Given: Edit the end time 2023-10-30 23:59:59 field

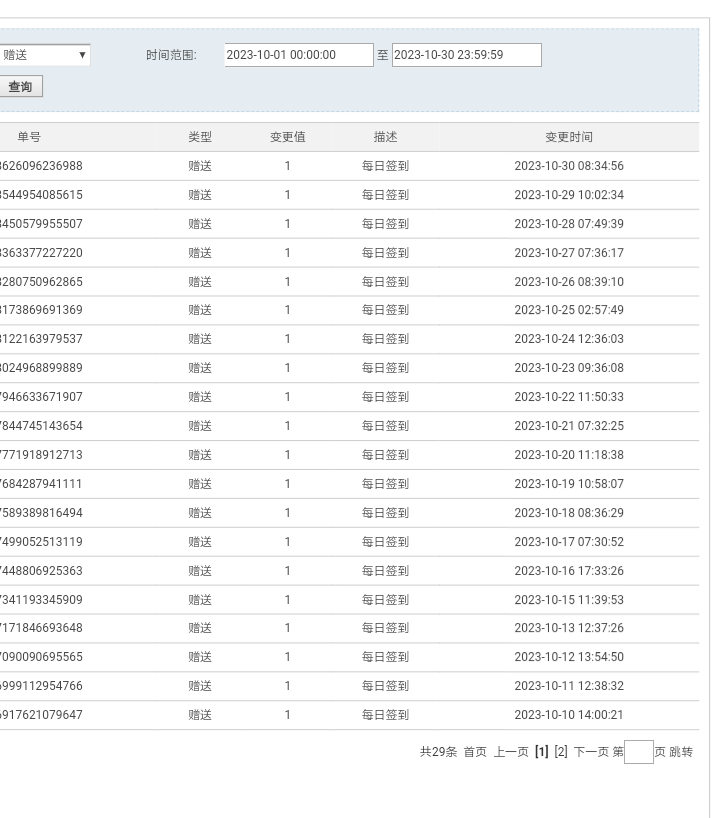Looking at the screenshot, I should (x=466, y=55).
